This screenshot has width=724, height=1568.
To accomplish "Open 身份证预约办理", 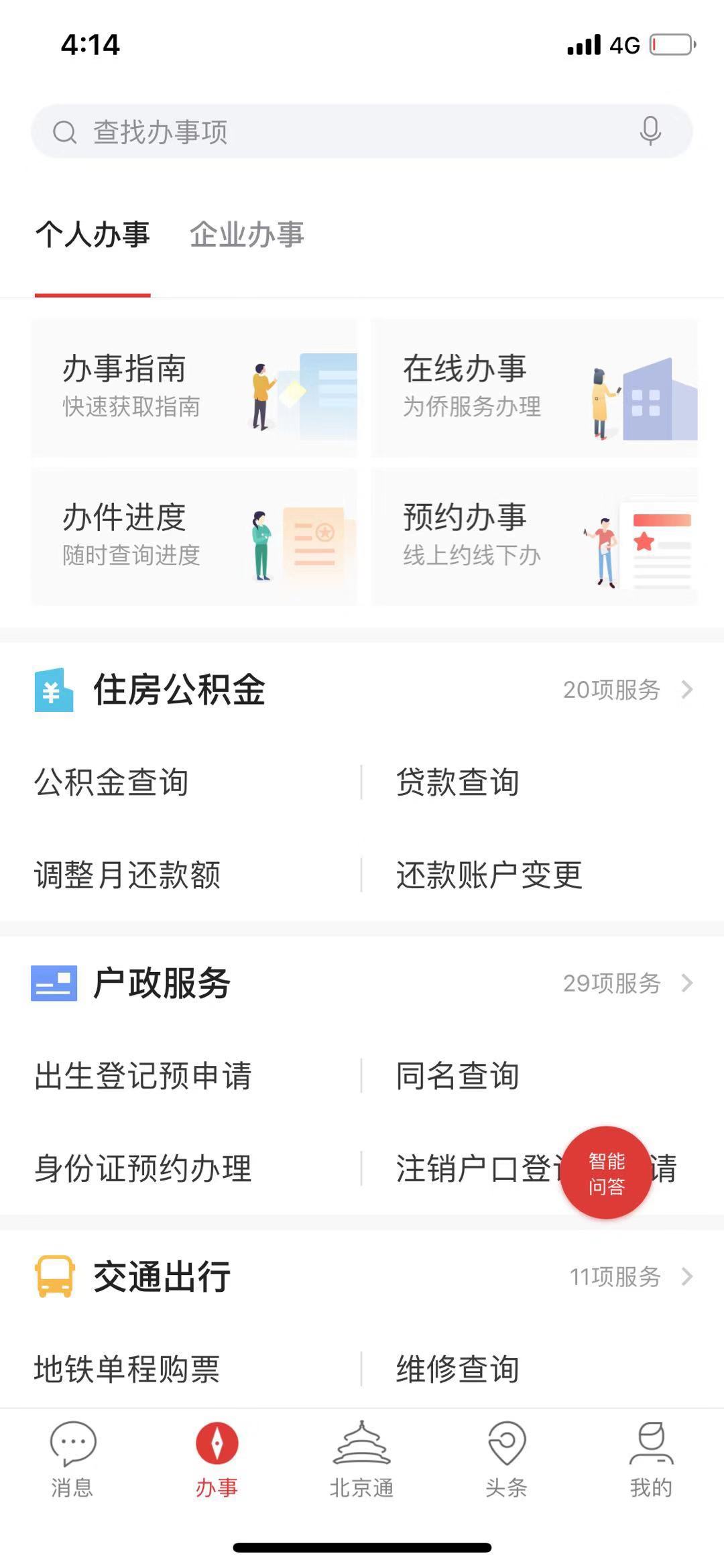I will pos(143,1168).
